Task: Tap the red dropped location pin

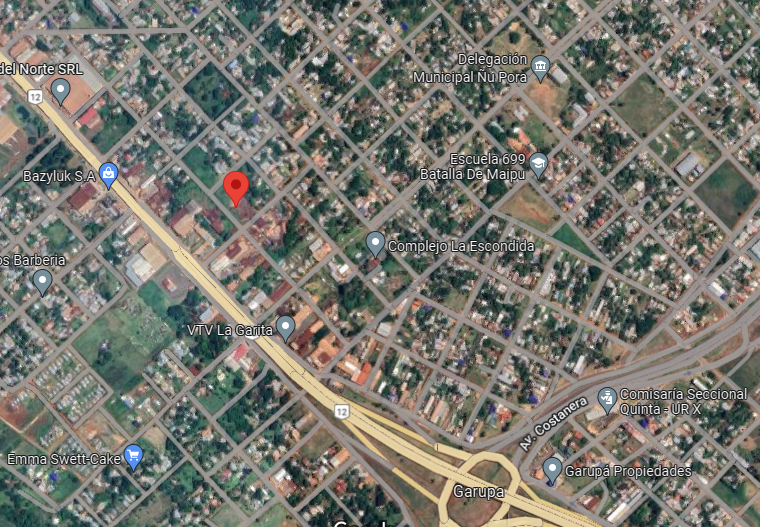Action: tap(235, 187)
